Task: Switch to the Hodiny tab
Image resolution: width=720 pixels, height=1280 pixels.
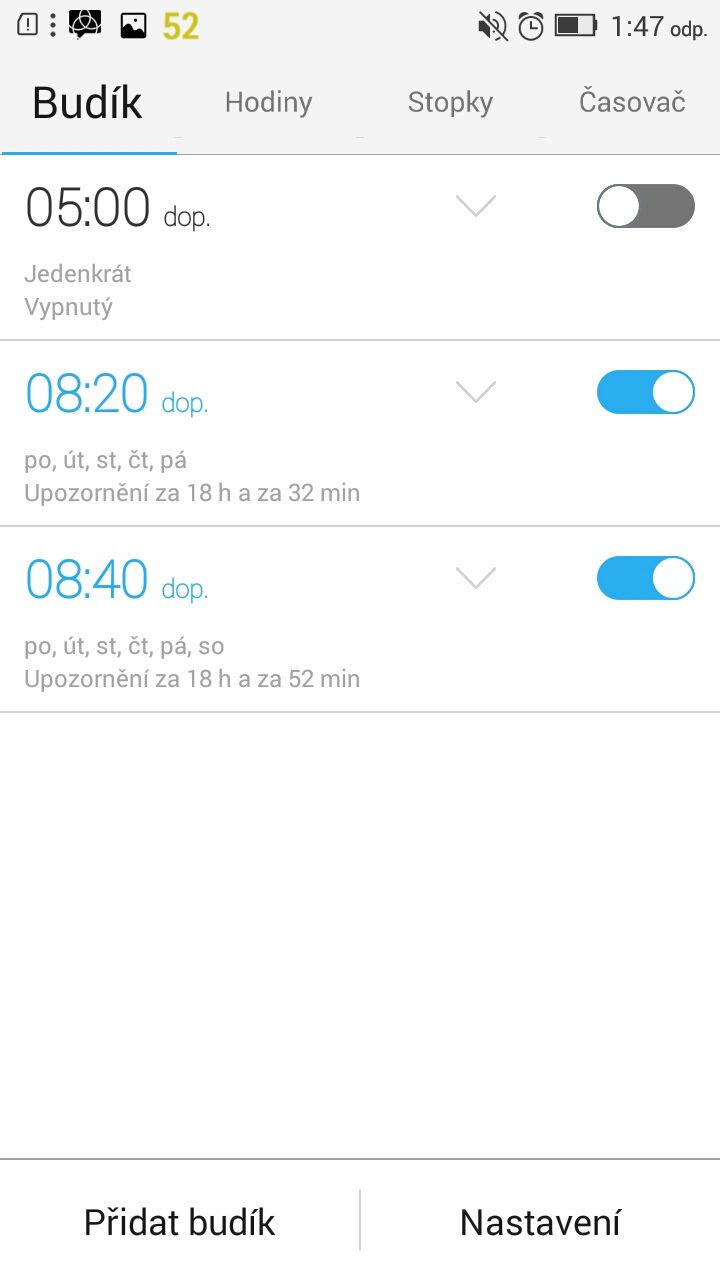Action: (x=268, y=103)
